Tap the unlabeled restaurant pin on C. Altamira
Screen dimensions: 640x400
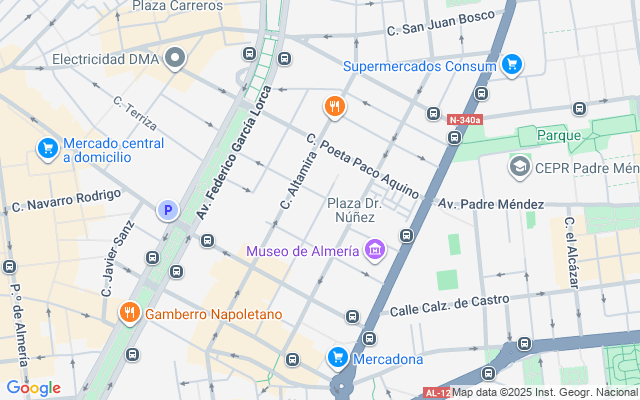point(335,107)
